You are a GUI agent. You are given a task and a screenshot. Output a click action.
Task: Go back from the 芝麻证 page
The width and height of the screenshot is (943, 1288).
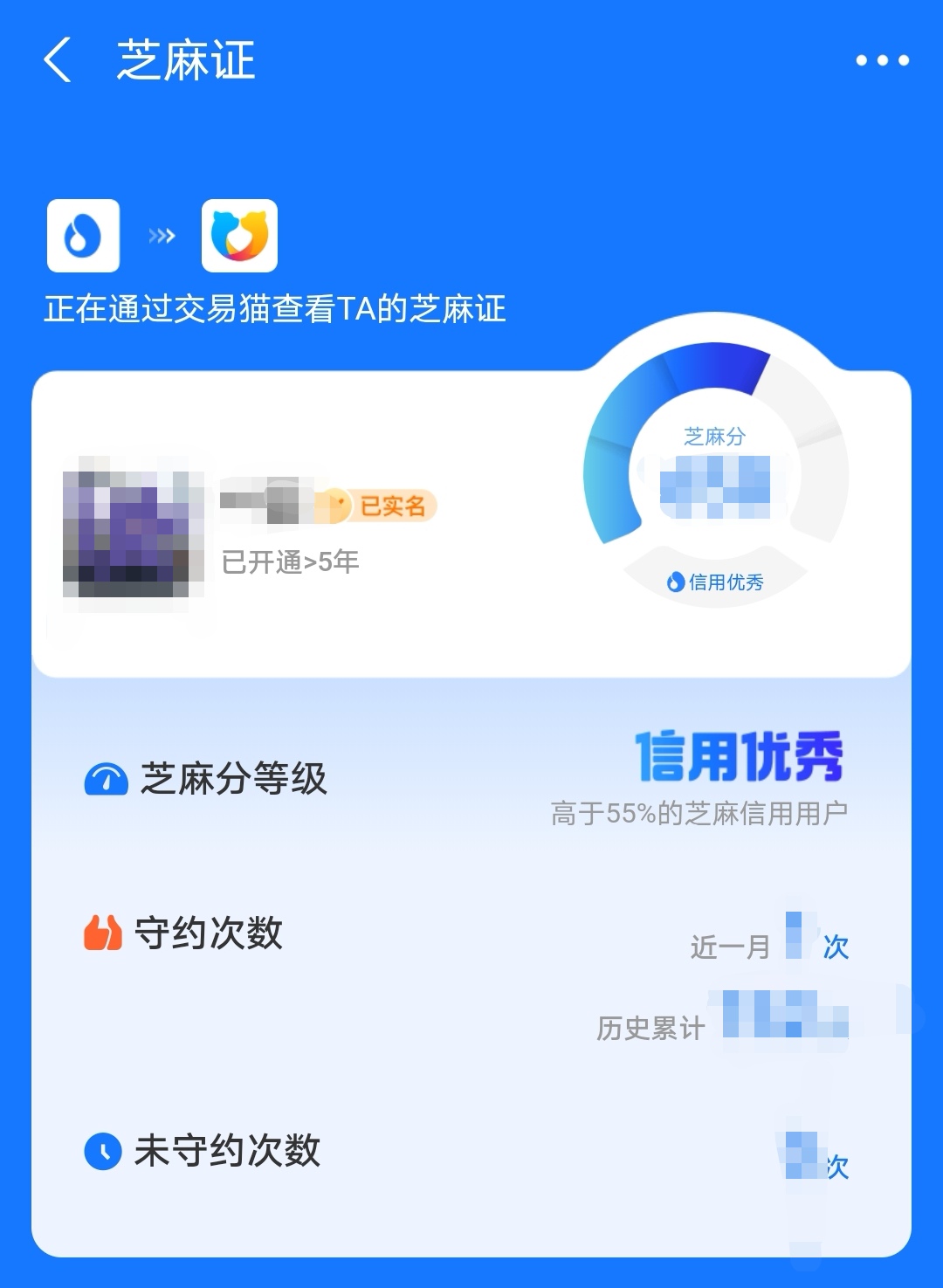(58, 60)
